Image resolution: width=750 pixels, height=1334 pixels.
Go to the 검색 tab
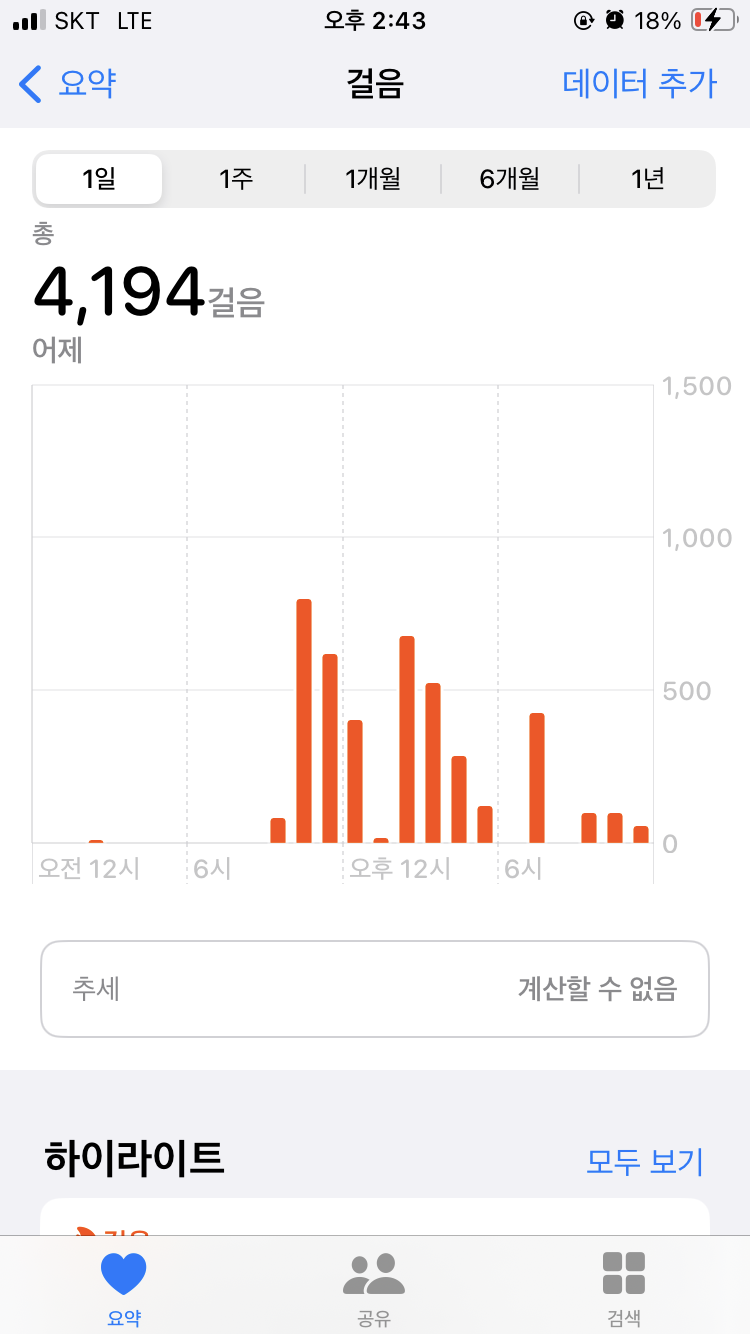(624, 1288)
